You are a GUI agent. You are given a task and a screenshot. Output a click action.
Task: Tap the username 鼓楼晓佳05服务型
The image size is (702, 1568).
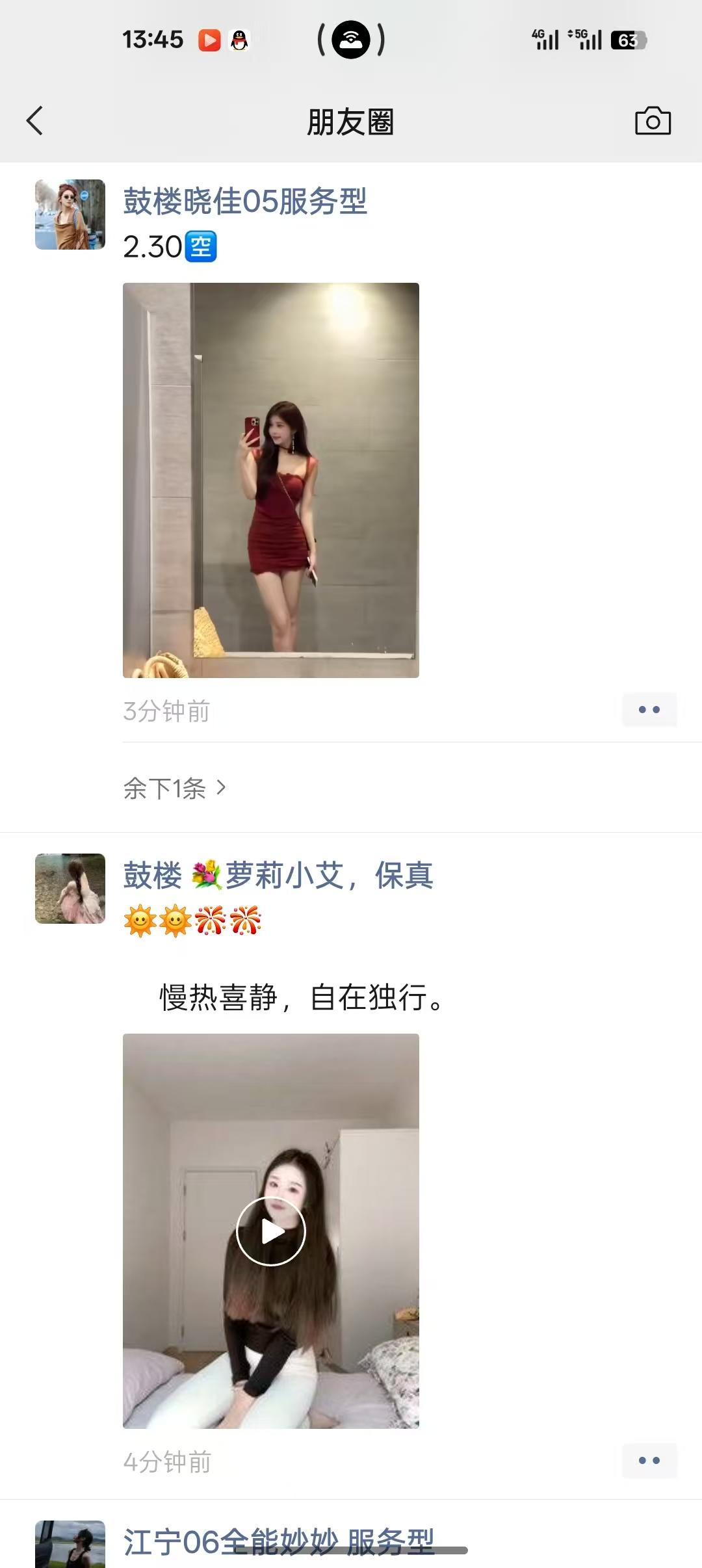point(245,202)
